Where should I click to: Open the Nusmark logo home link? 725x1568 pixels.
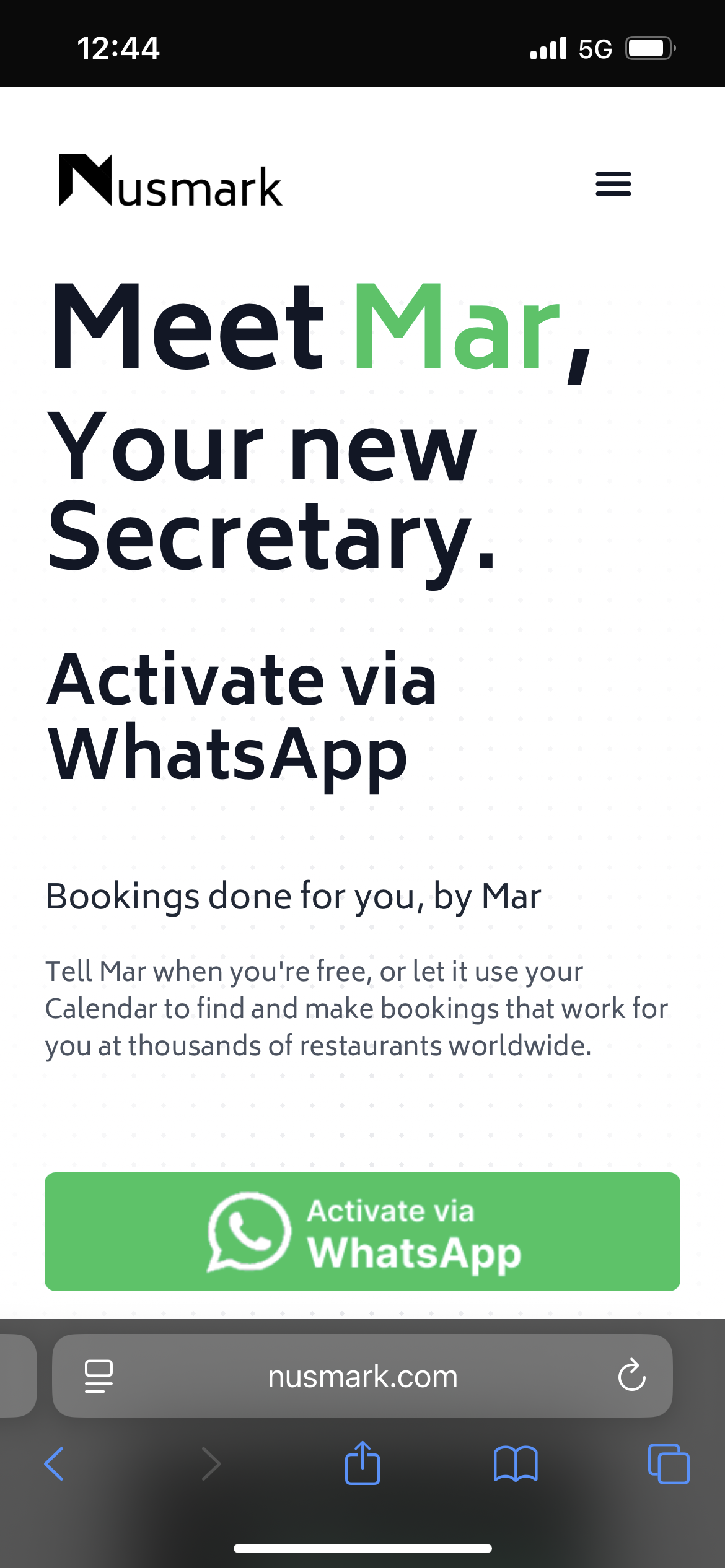(x=170, y=181)
